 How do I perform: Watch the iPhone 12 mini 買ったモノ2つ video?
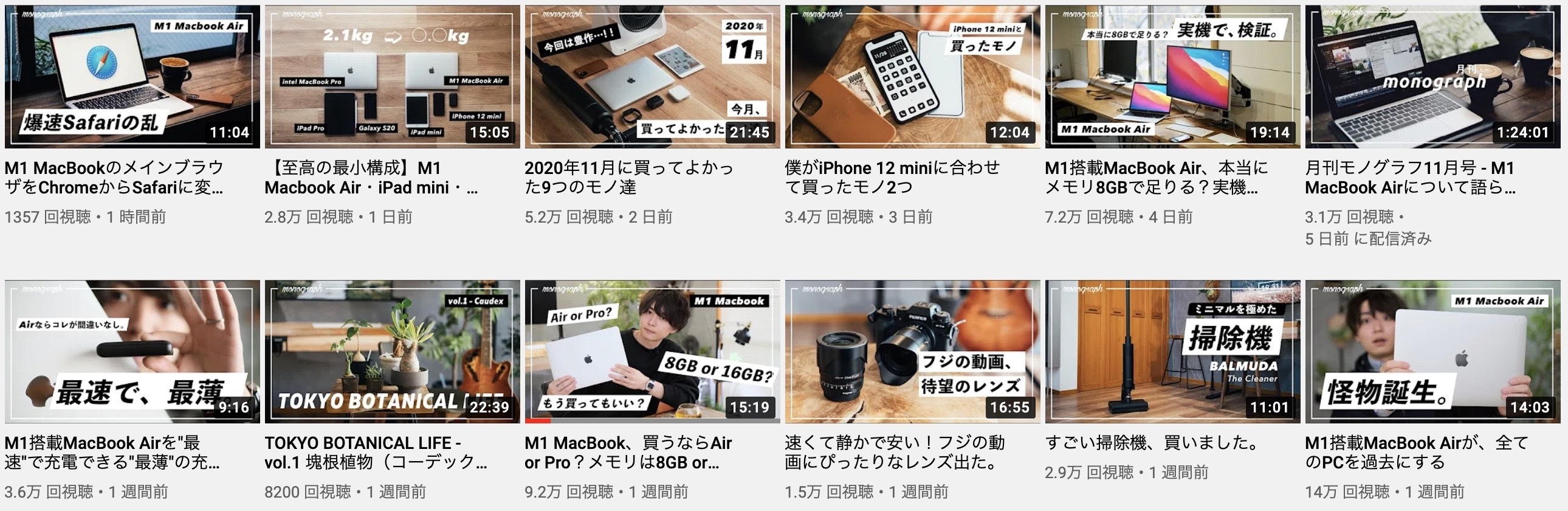tap(912, 77)
